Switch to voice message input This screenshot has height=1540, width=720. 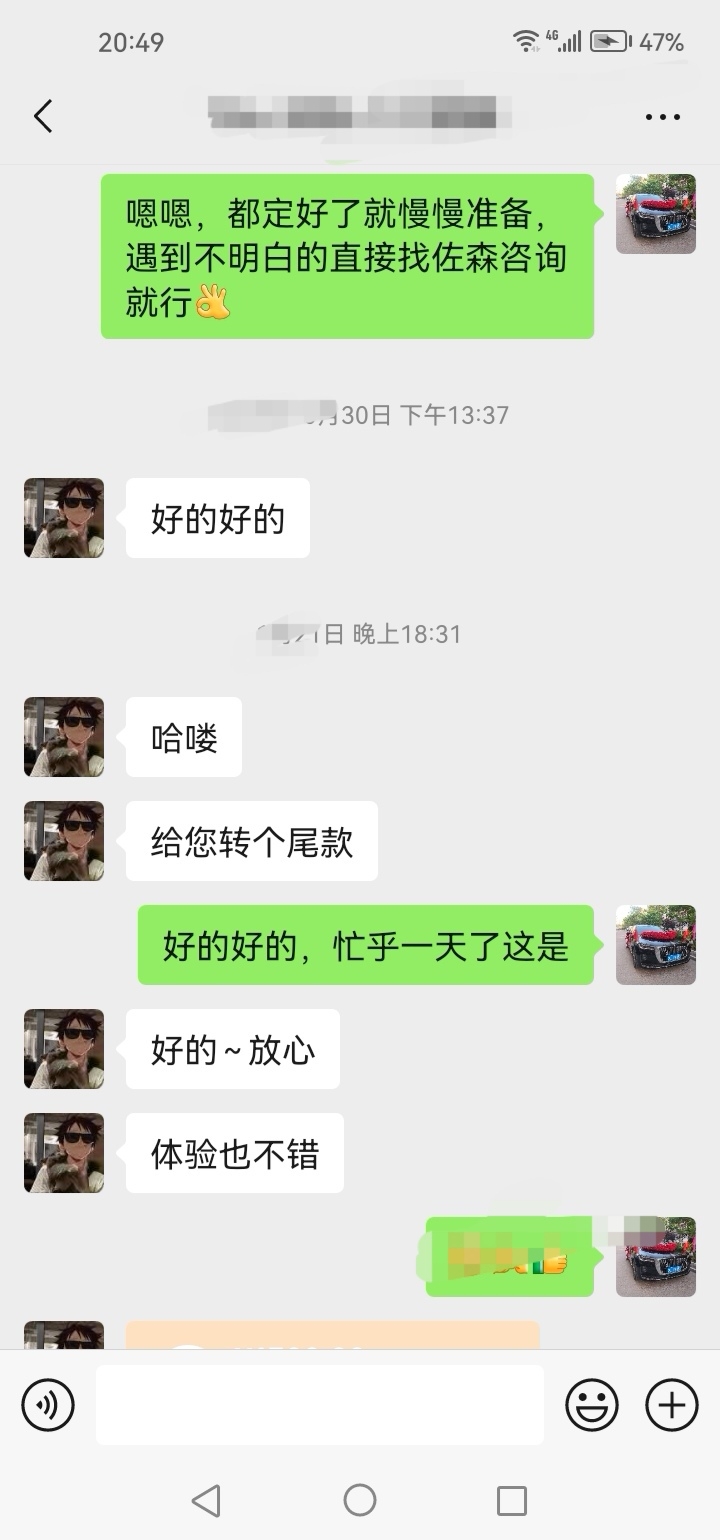(48, 1405)
